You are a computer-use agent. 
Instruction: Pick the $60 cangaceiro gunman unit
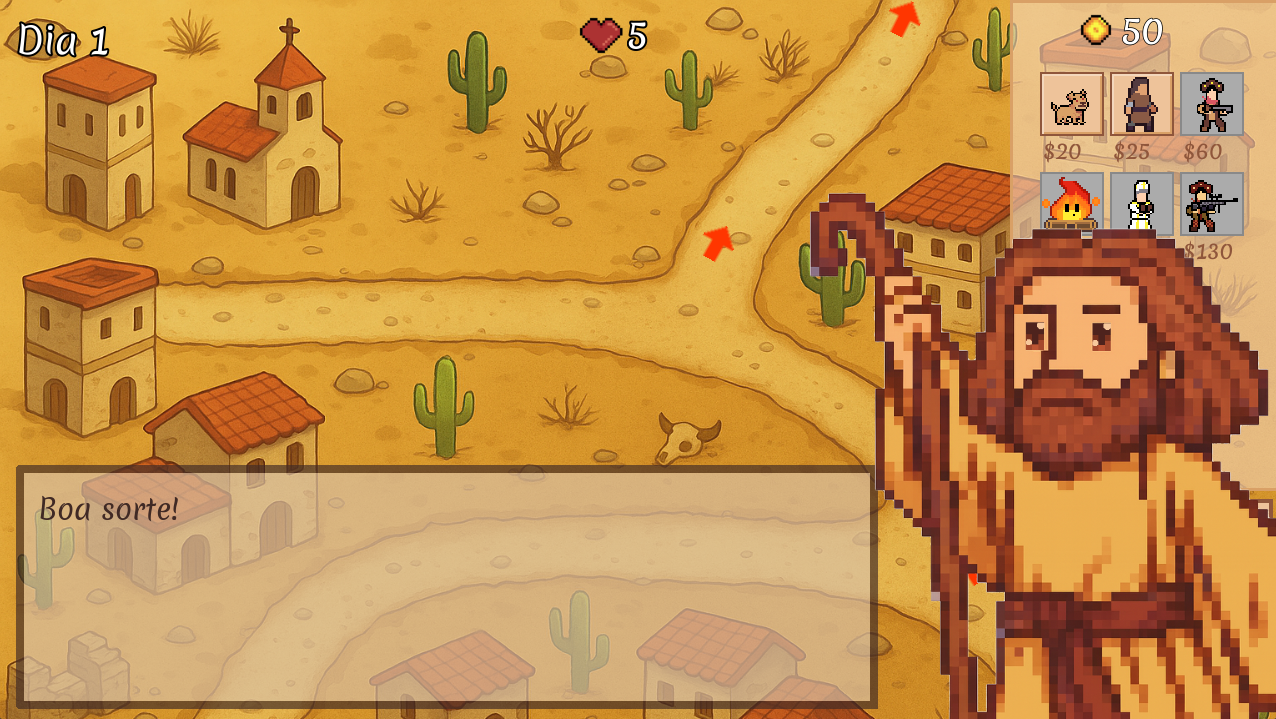coord(1211,104)
